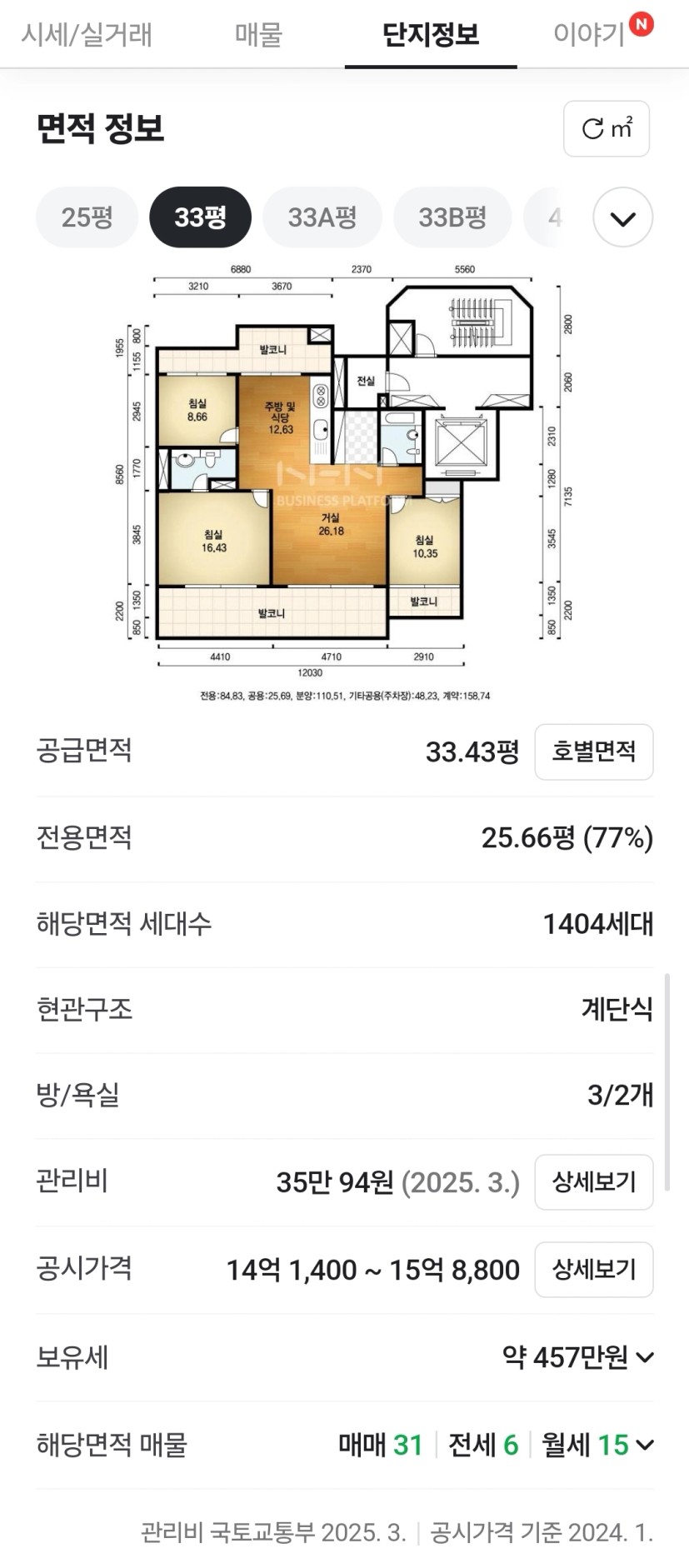689x1568 pixels.
Task: Select the 33A평 area chip
Action: (x=322, y=217)
